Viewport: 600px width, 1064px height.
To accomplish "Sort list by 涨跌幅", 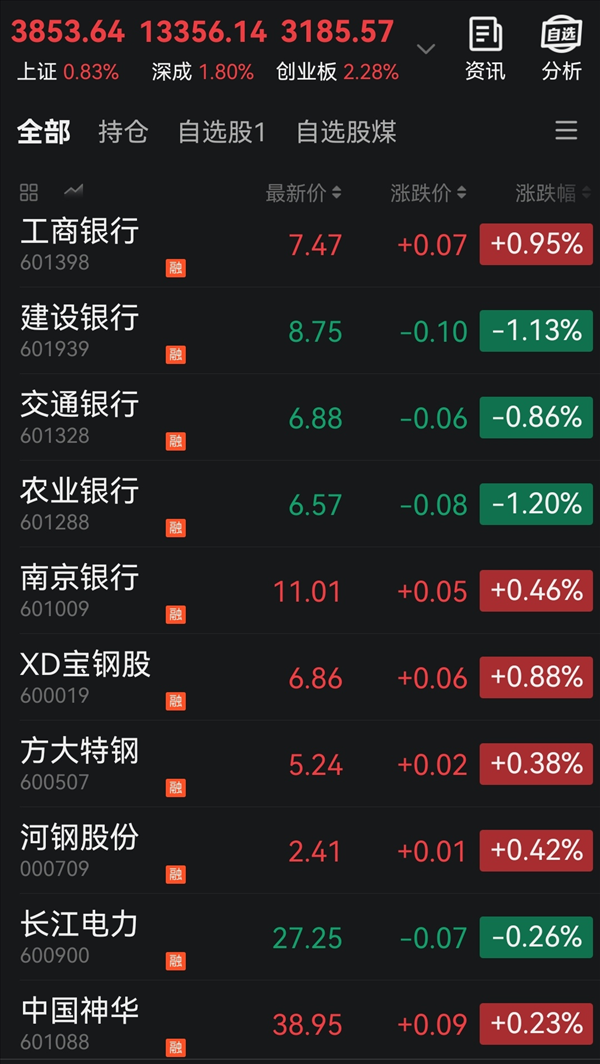I will (x=553, y=193).
